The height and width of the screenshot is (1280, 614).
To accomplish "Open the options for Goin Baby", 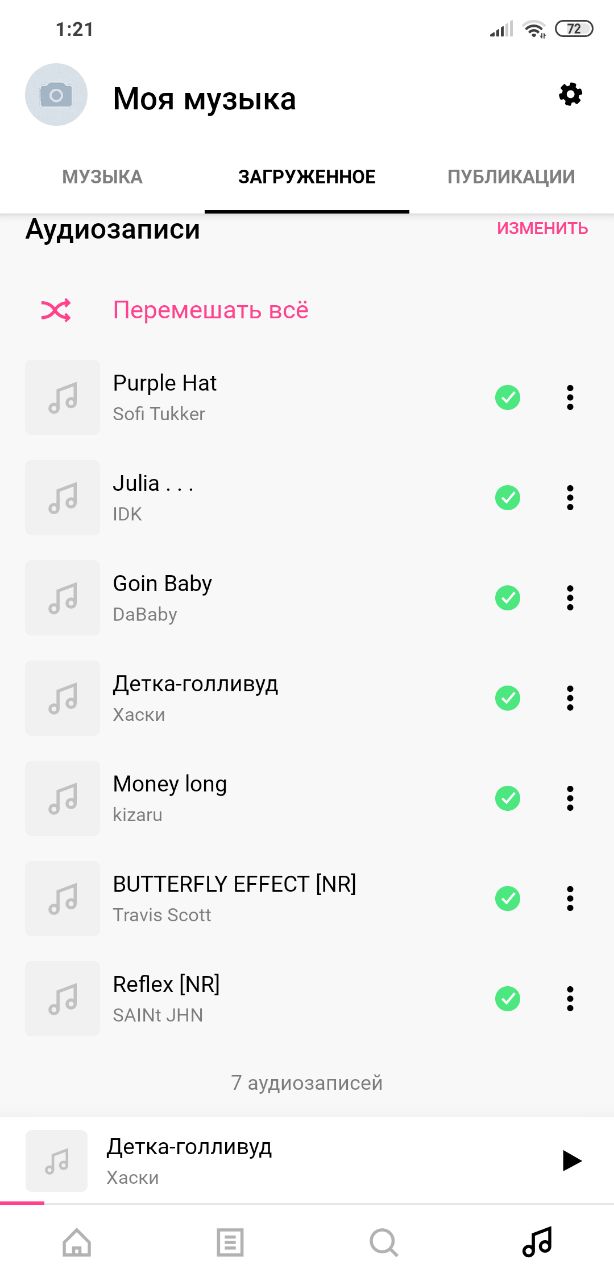I will 570,598.
